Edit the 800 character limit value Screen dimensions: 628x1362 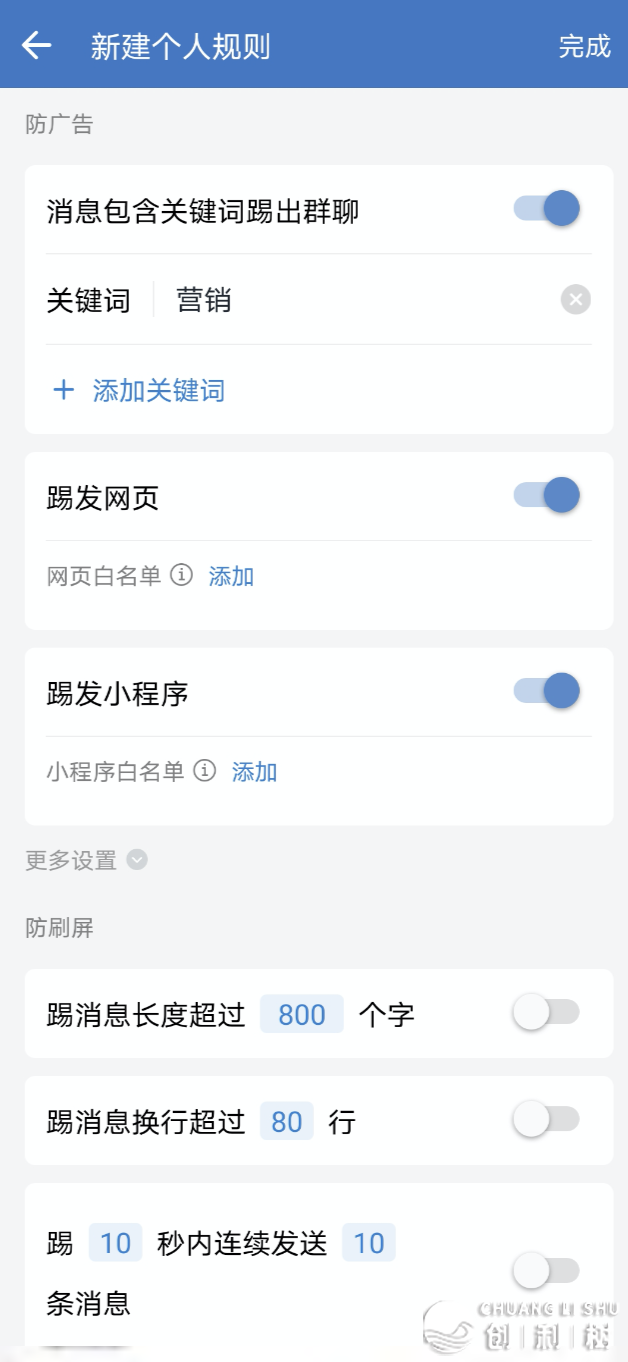point(302,1015)
